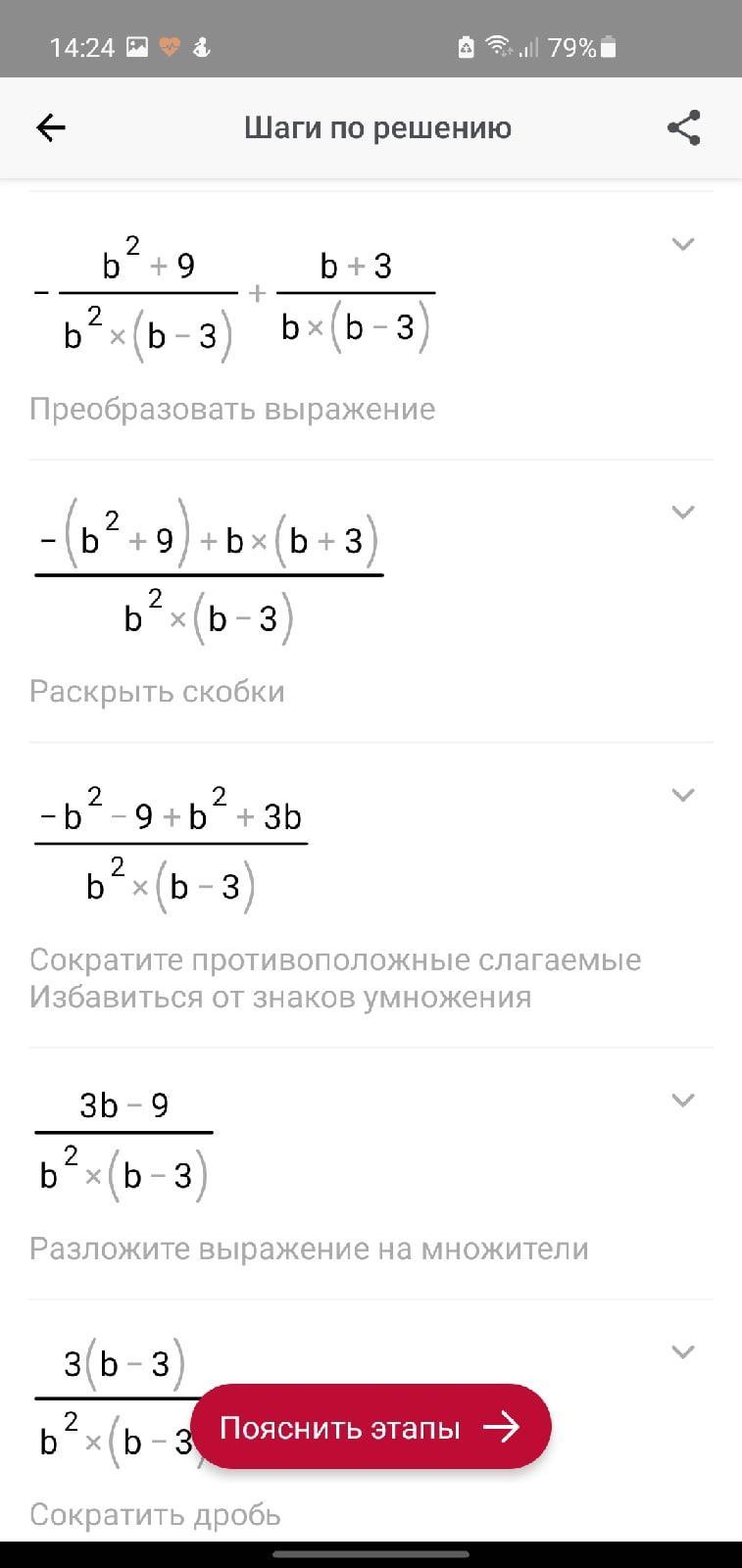The width and height of the screenshot is (742, 1568).
Task: Share the solution steps
Action: [683, 127]
